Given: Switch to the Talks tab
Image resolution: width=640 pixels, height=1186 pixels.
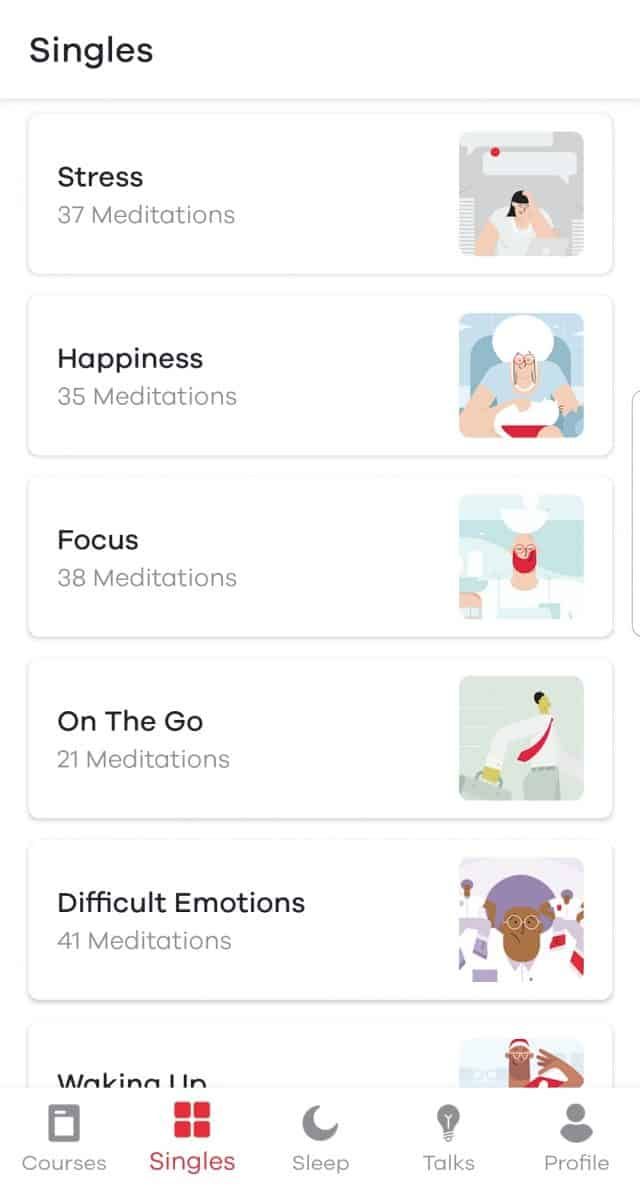Looking at the screenshot, I should (x=448, y=1138).
